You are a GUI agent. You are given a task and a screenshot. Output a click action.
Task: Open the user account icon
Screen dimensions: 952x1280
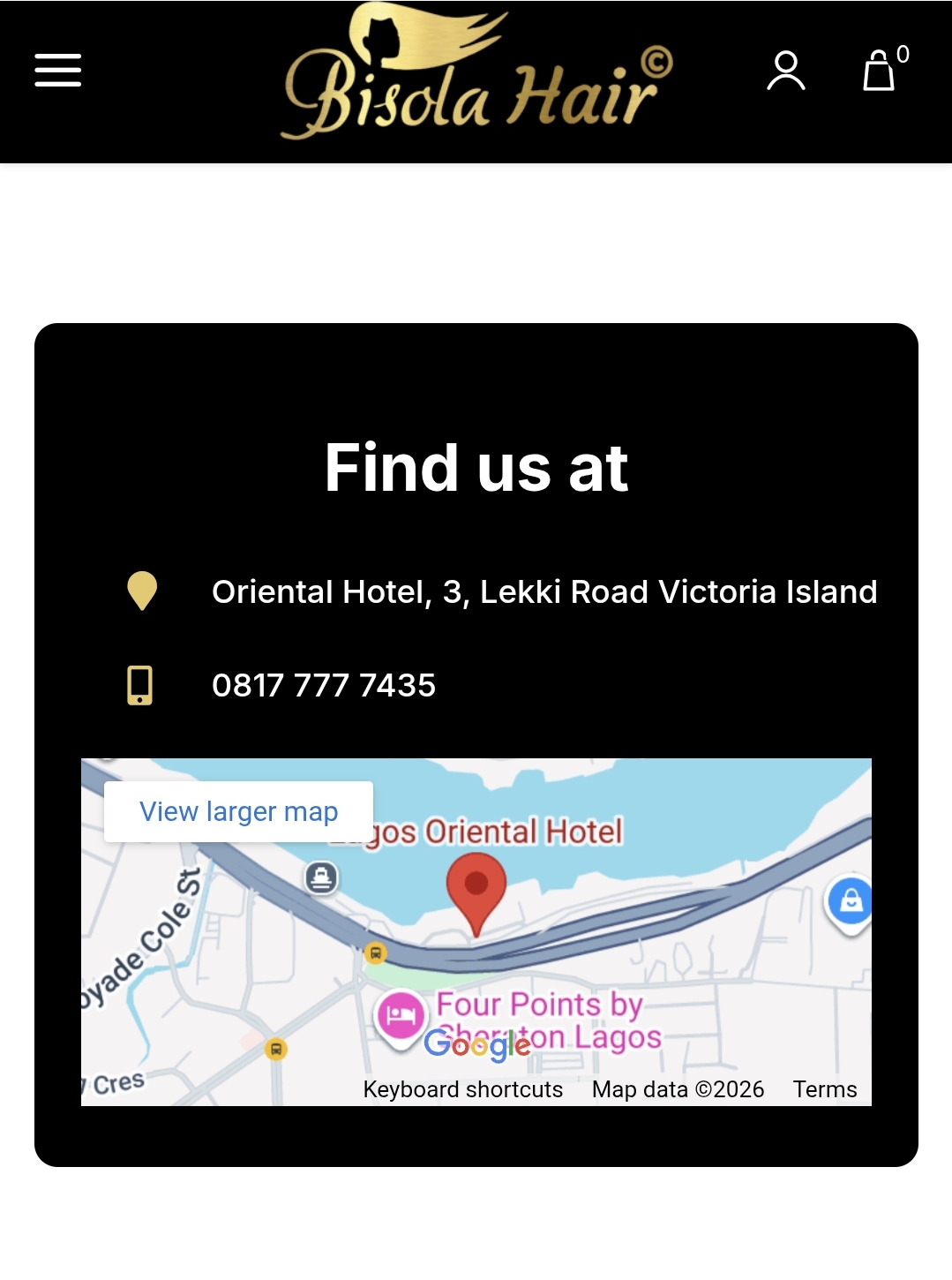pyautogui.click(x=785, y=71)
